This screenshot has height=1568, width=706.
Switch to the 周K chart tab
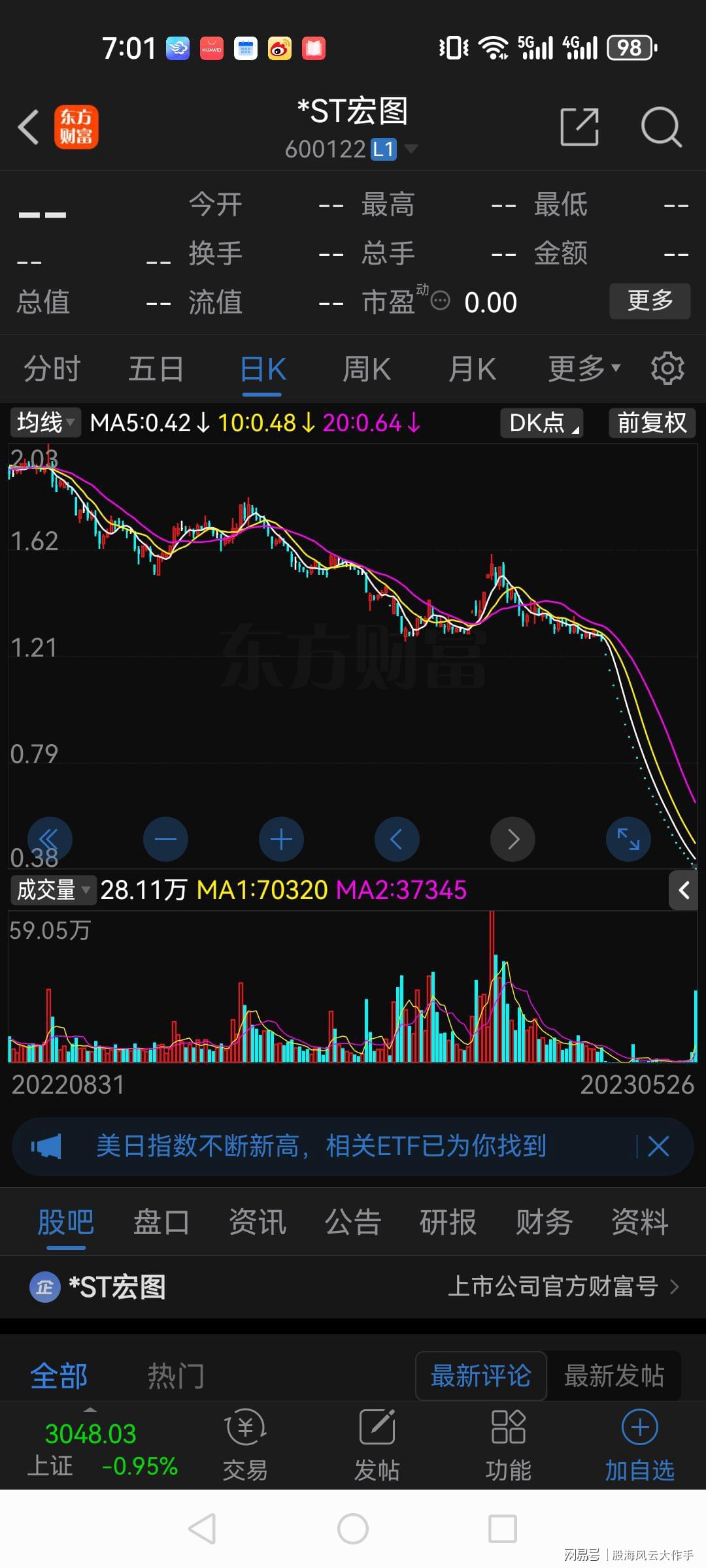367,369
